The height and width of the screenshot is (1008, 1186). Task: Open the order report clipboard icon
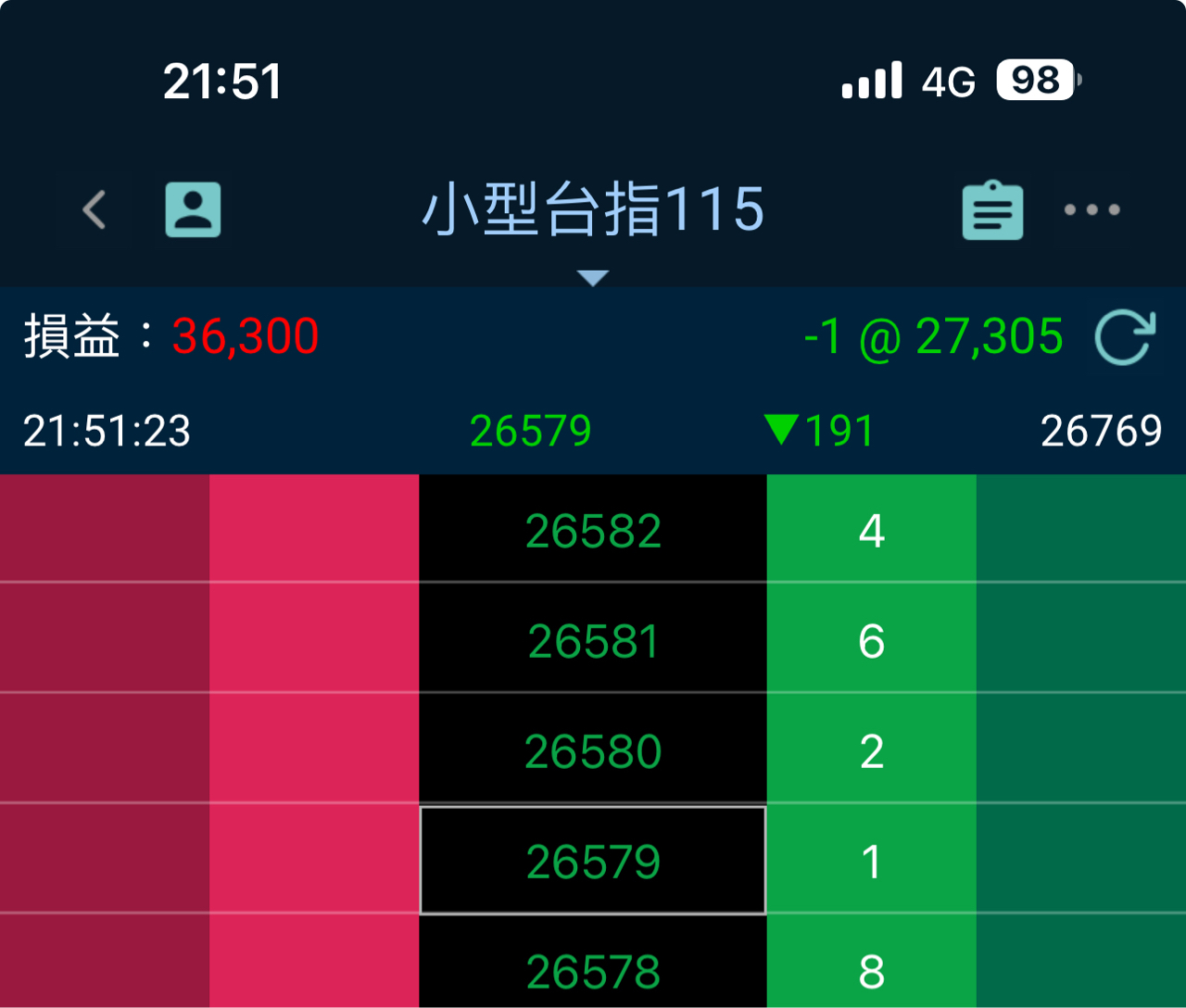tap(992, 209)
